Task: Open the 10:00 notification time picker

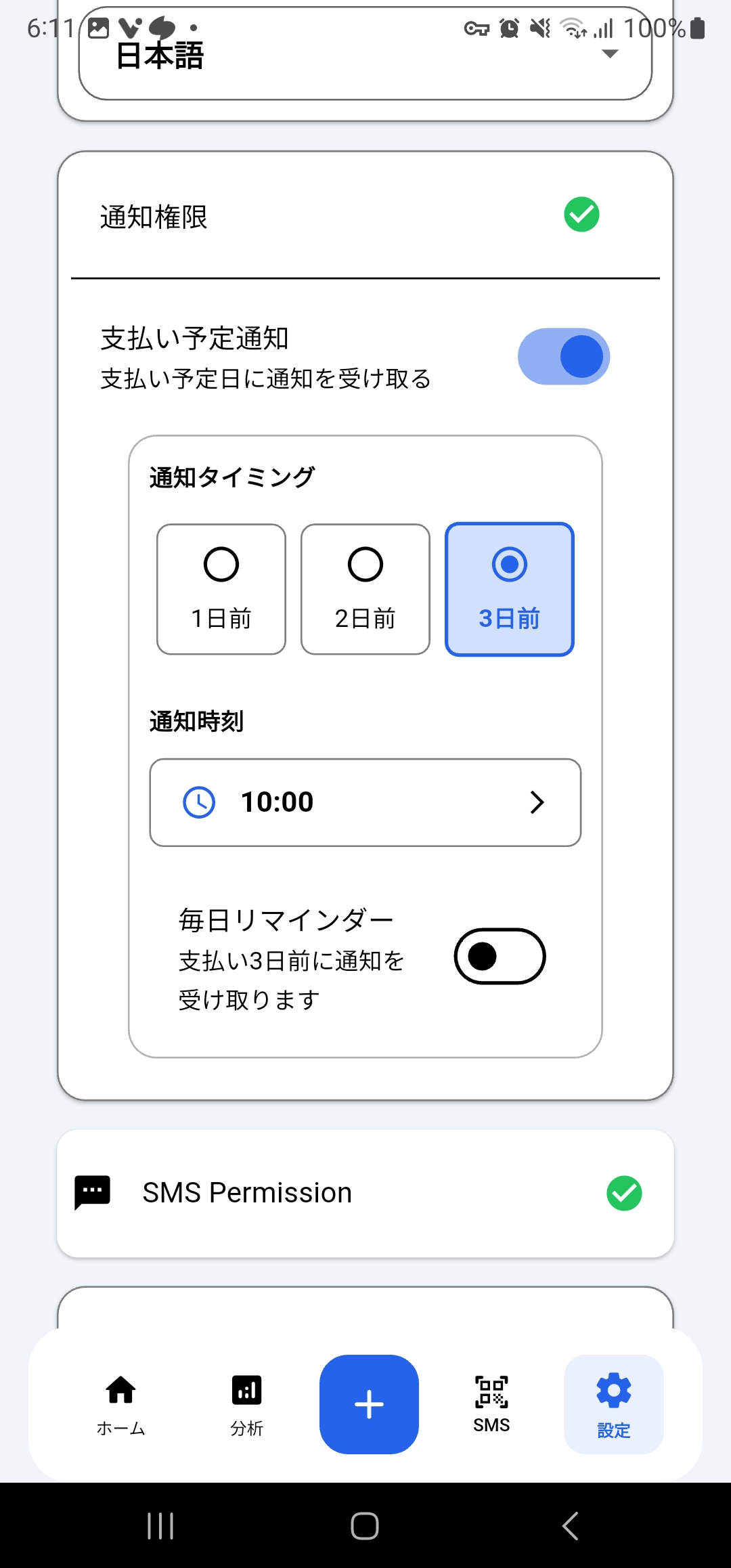Action: 365,802
